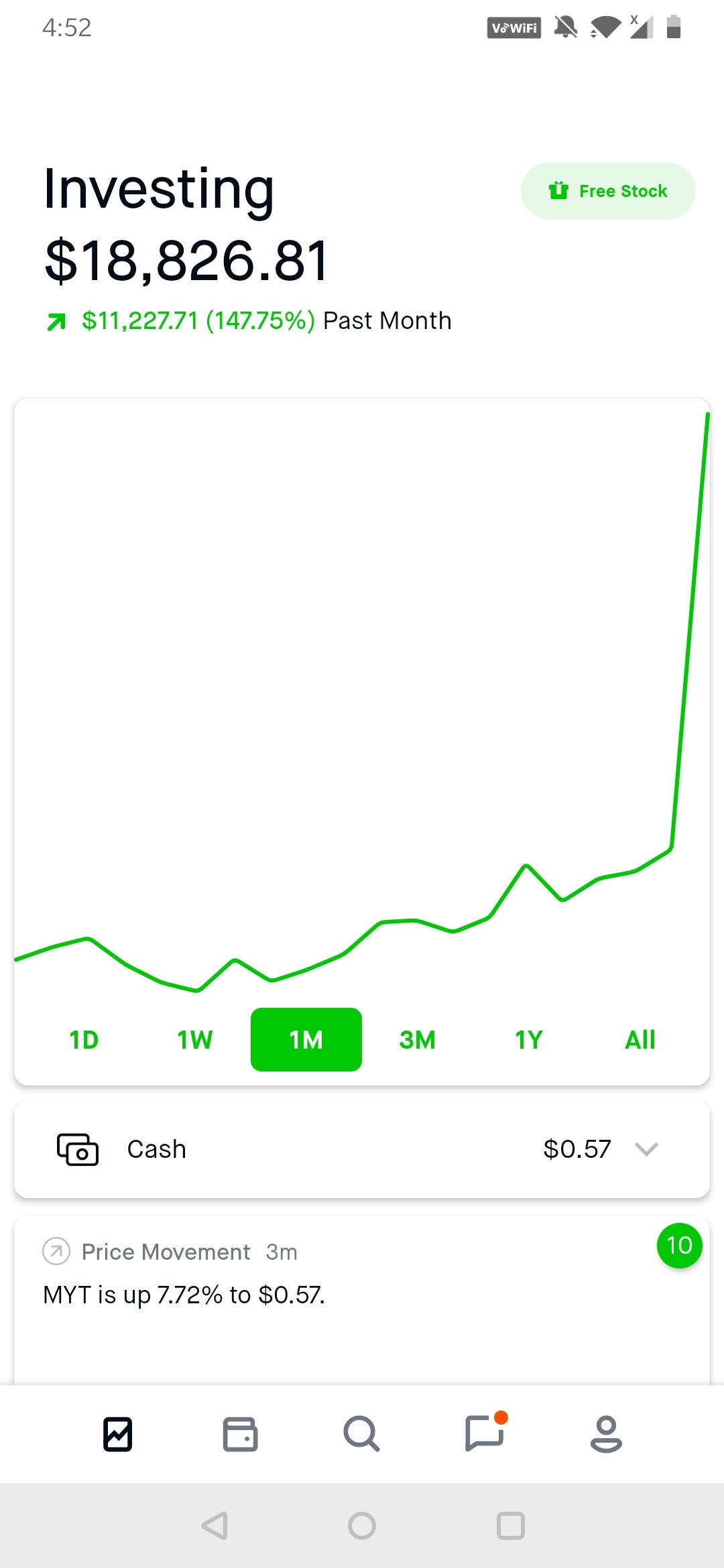Switch chart to 1D range
Image resolution: width=724 pixels, height=1568 pixels.
[x=84, y=1039]
